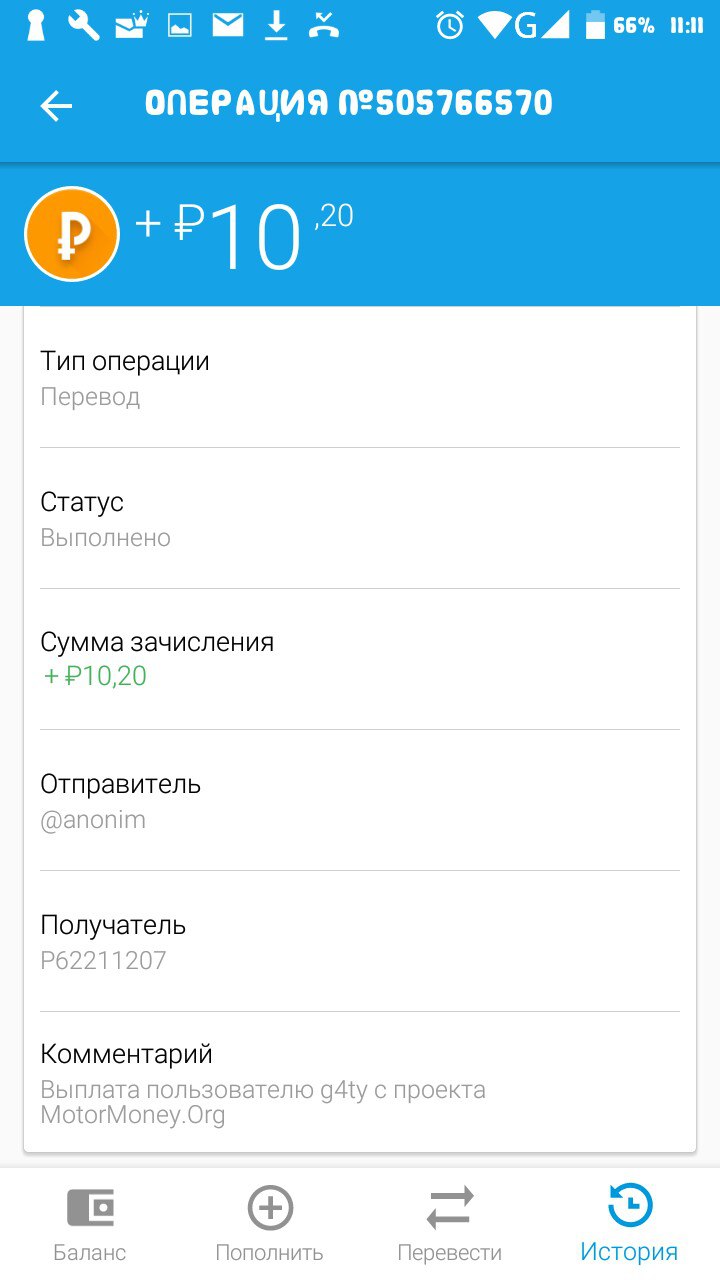Open the История tab
Screen dimensions: 720x1280
coord(630,1224)
